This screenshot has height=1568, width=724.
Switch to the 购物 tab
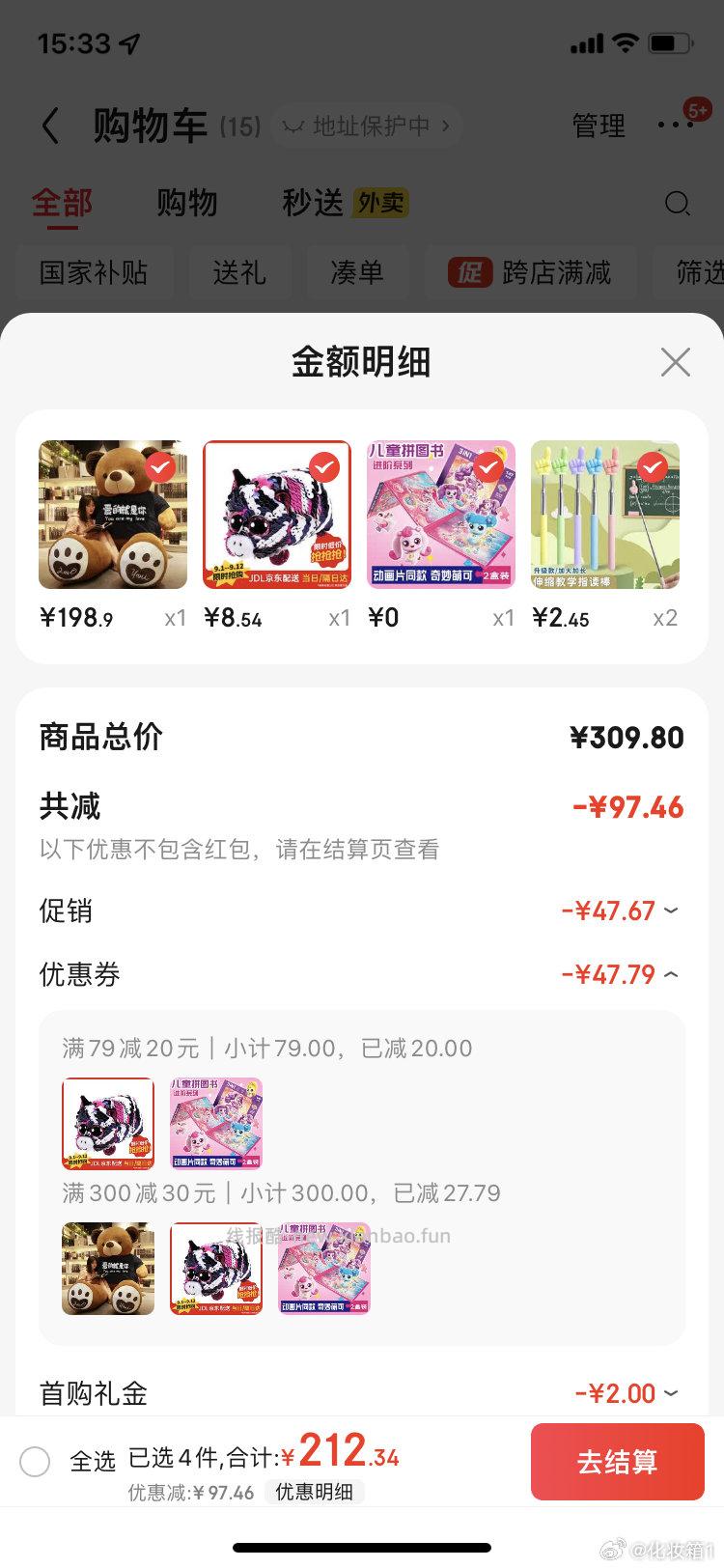pos(188,204)
